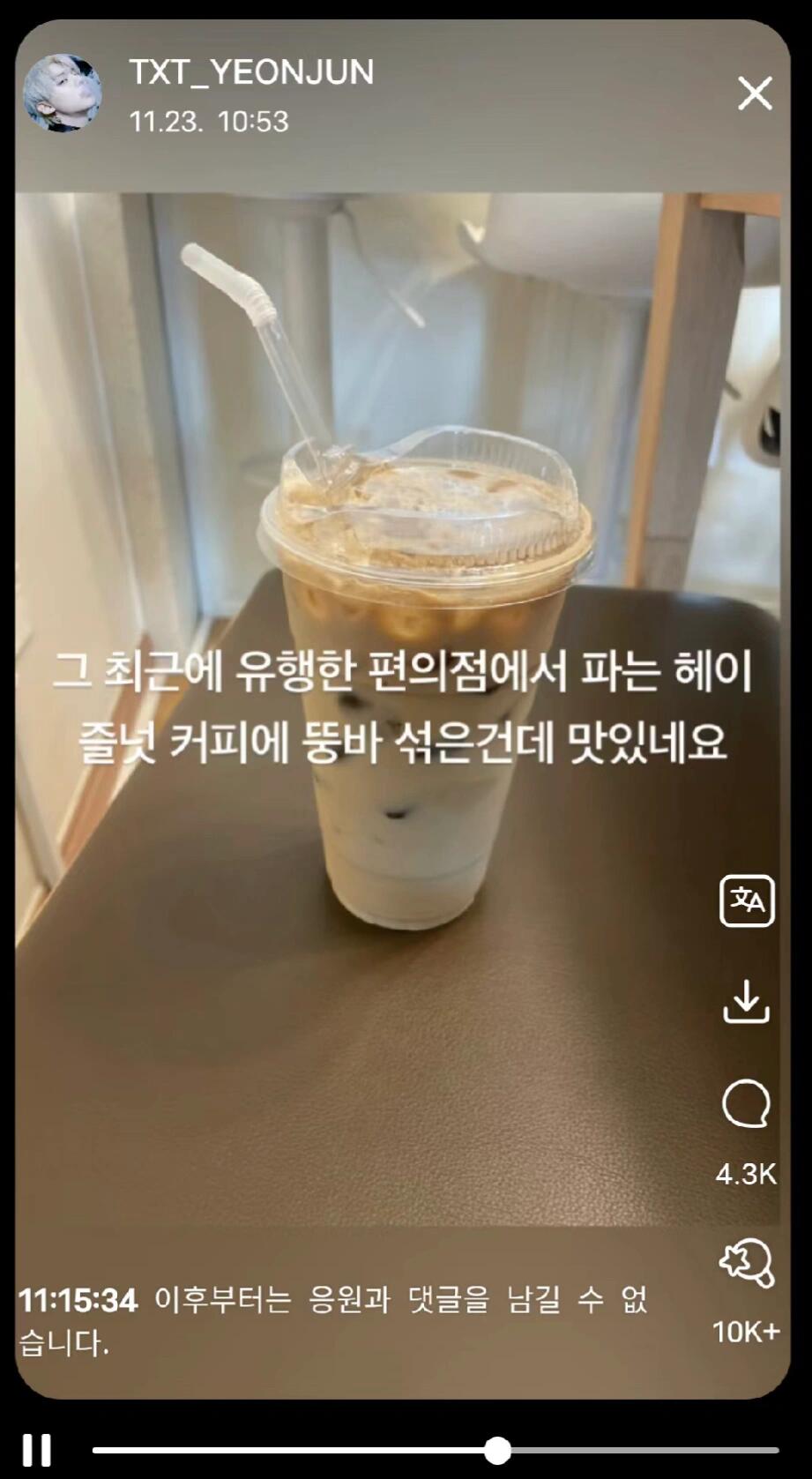Open the comments bubble
This screenshot has width=812, height=1479.
tap(747, 1103)
